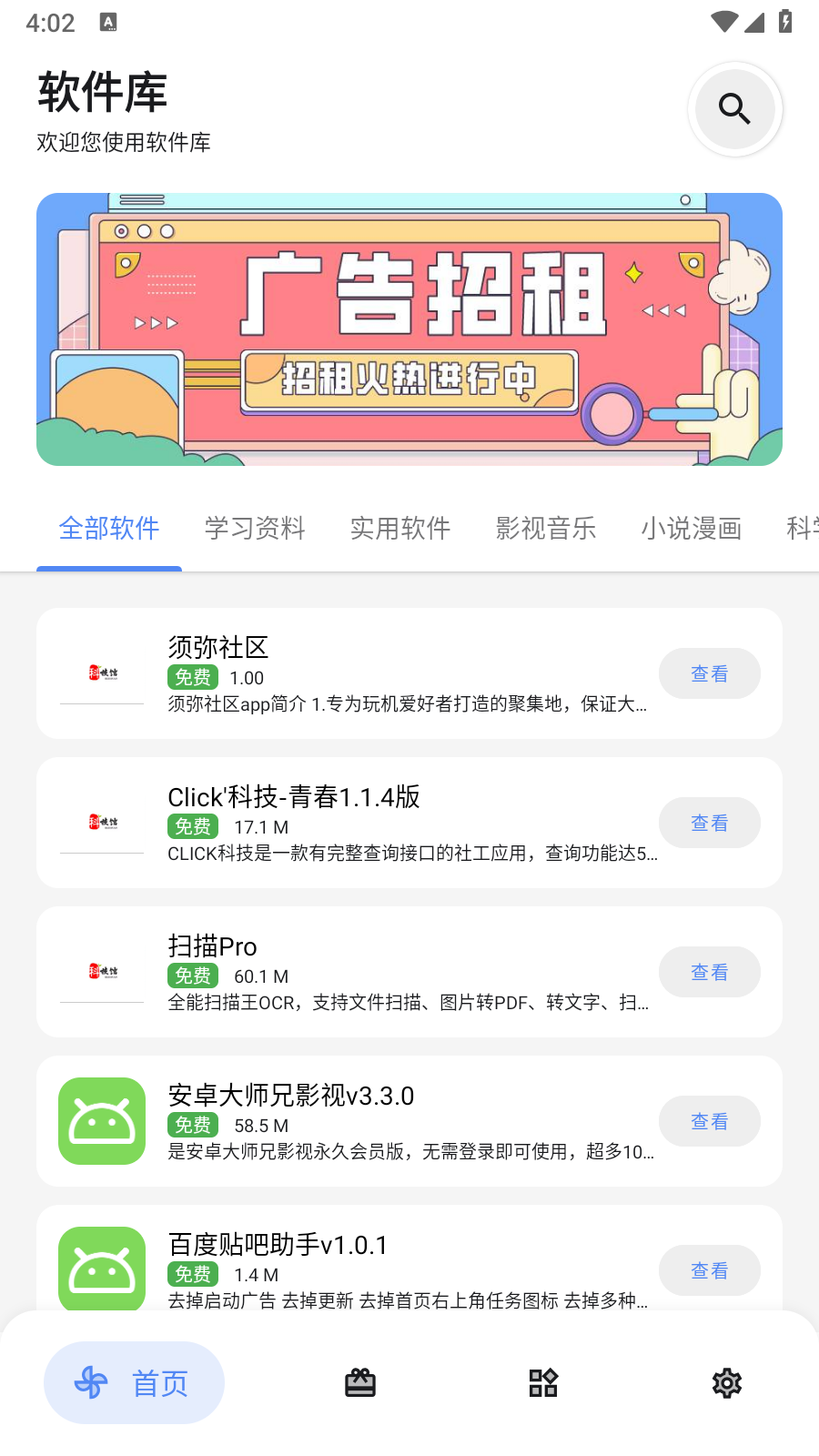Click the 百度贴吧助手 android app icon
819x1456 pixels.
point(101,1269)
